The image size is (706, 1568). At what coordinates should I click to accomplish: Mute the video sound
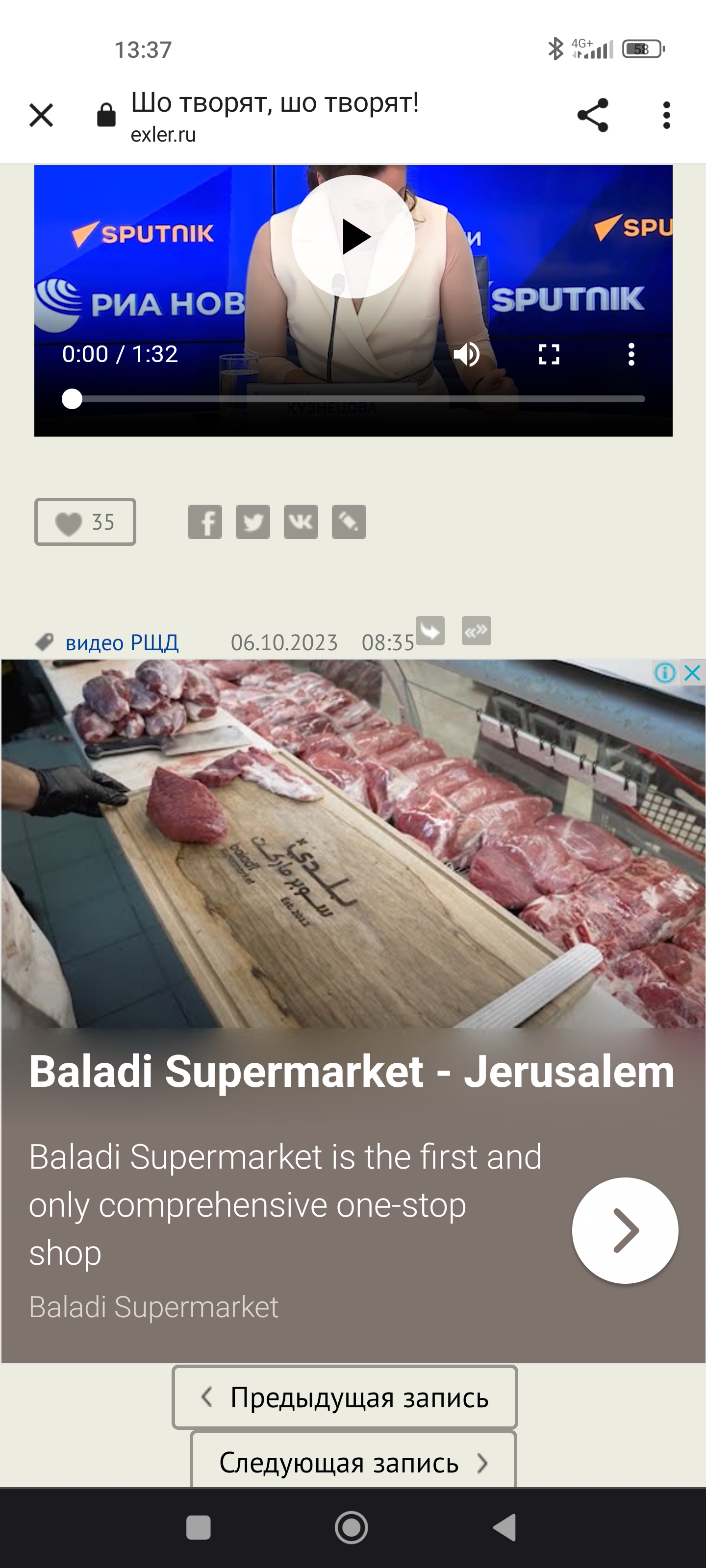(467, 354)
